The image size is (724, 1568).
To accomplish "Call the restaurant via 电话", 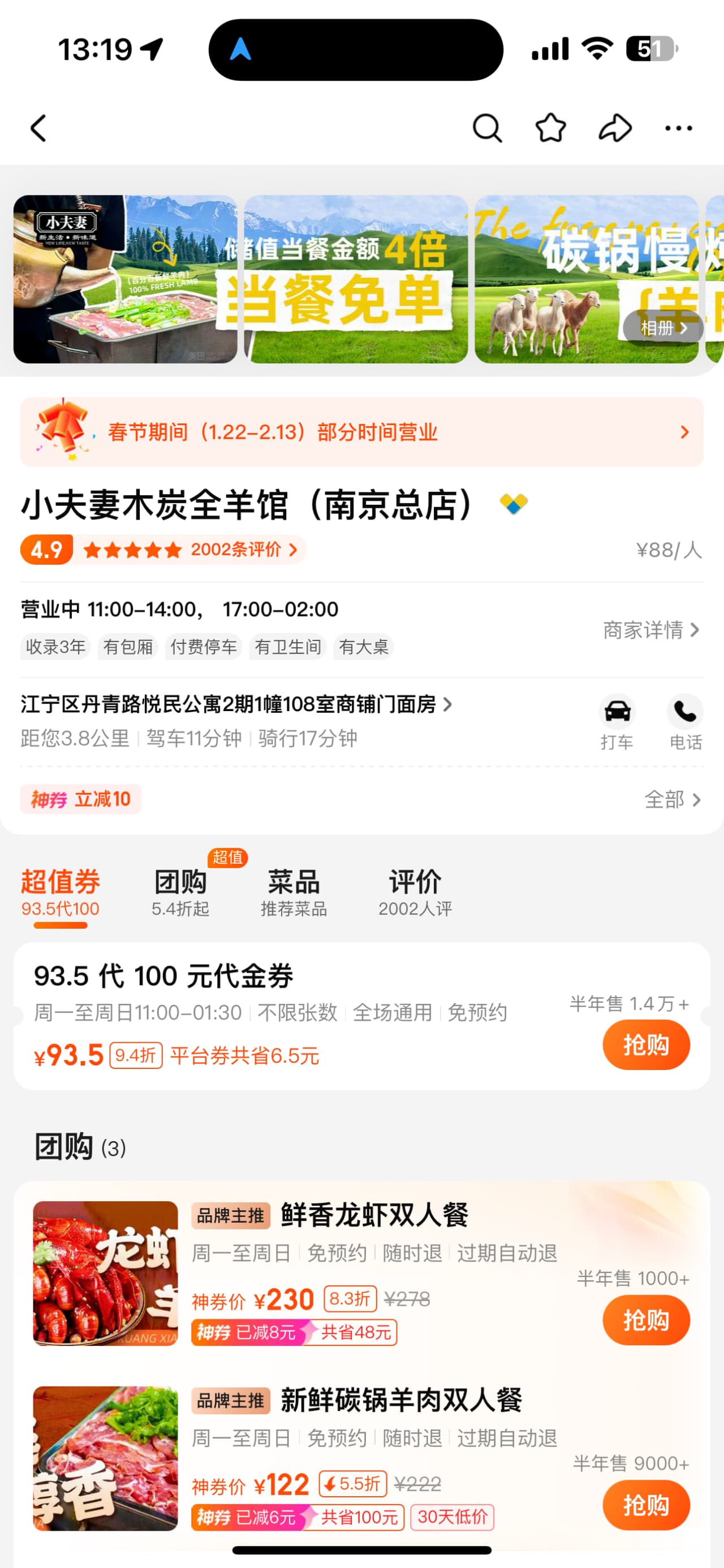I will pos(685,722).
